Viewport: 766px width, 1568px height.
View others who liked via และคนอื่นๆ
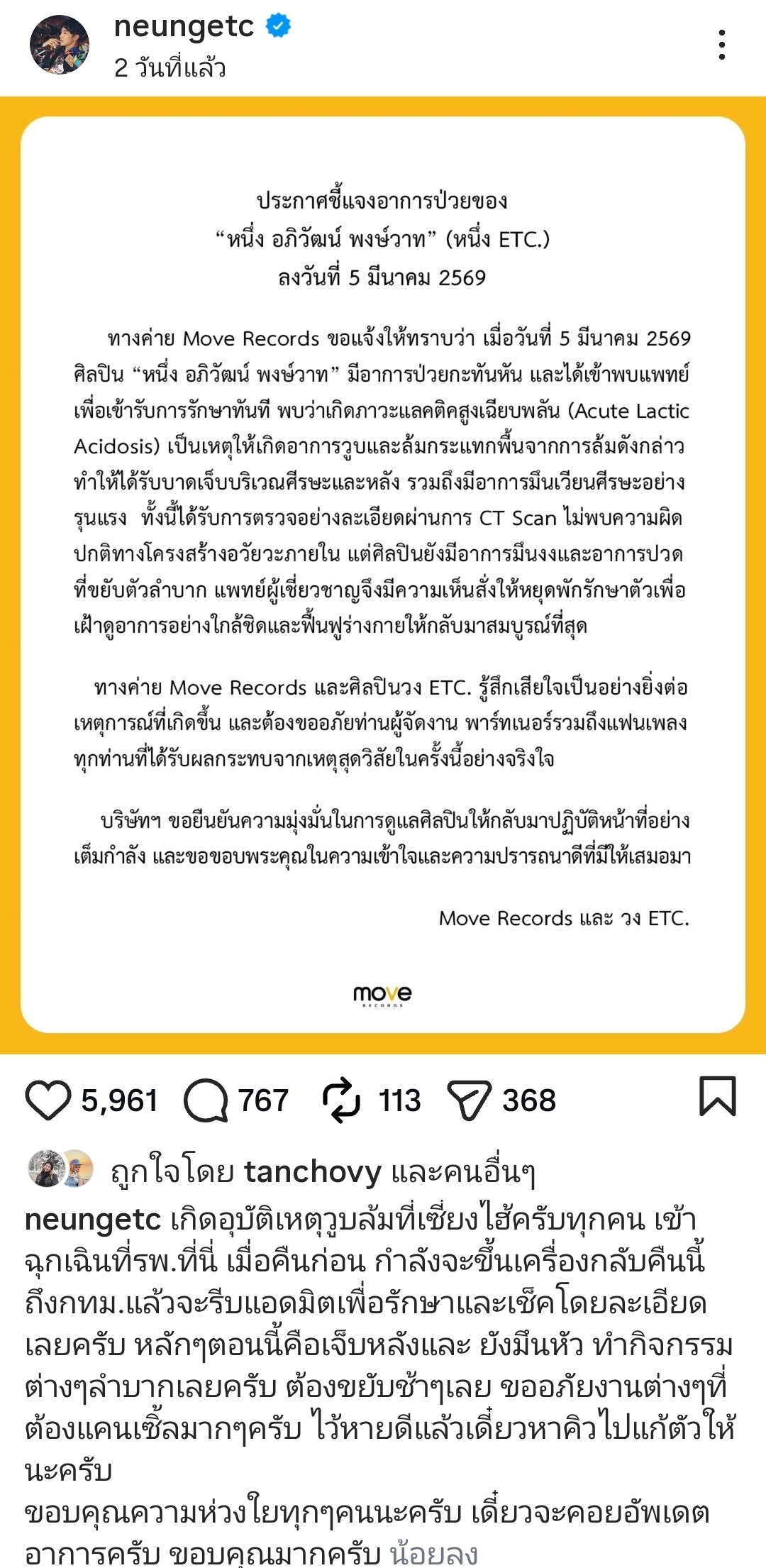pyautogui.click(x=462, y=1172)
